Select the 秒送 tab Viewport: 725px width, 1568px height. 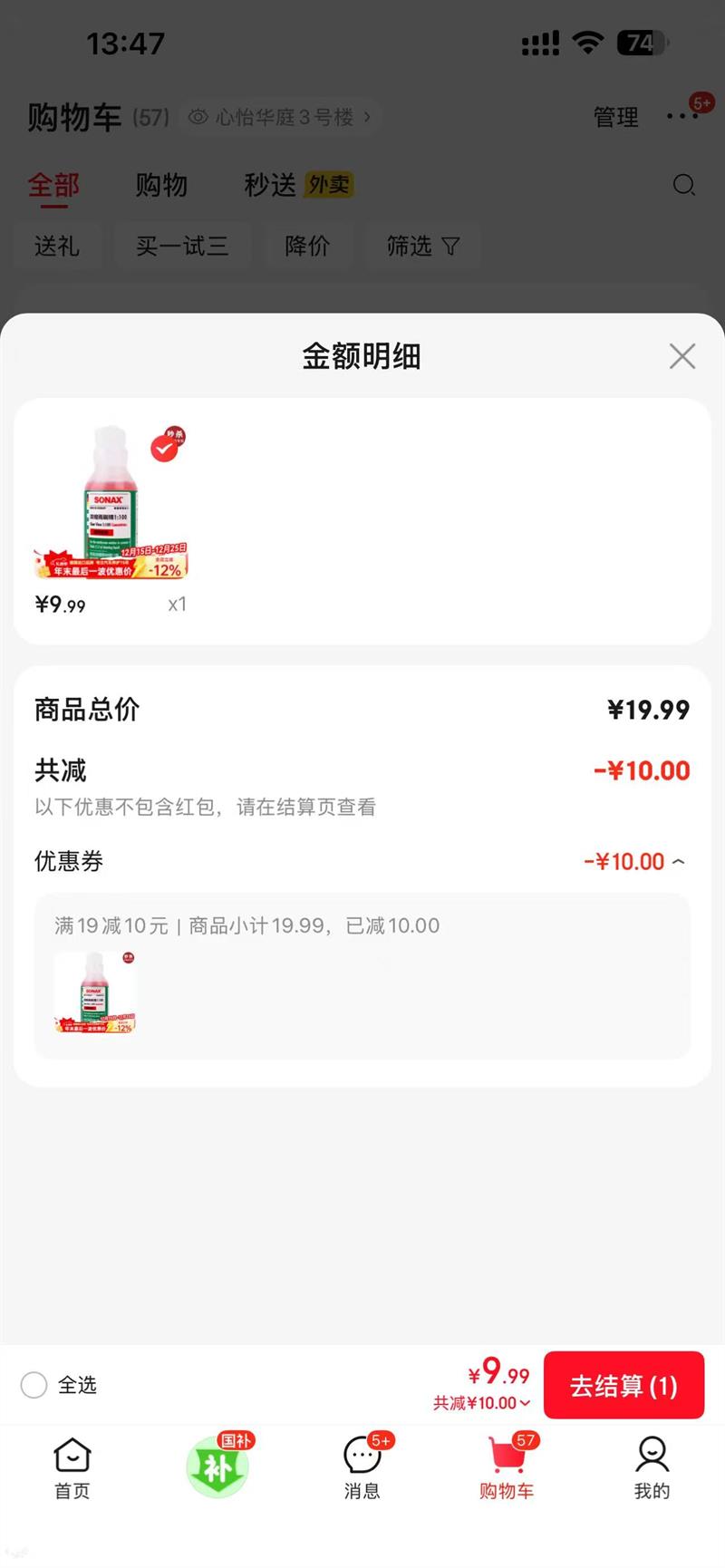pos(267,185)
